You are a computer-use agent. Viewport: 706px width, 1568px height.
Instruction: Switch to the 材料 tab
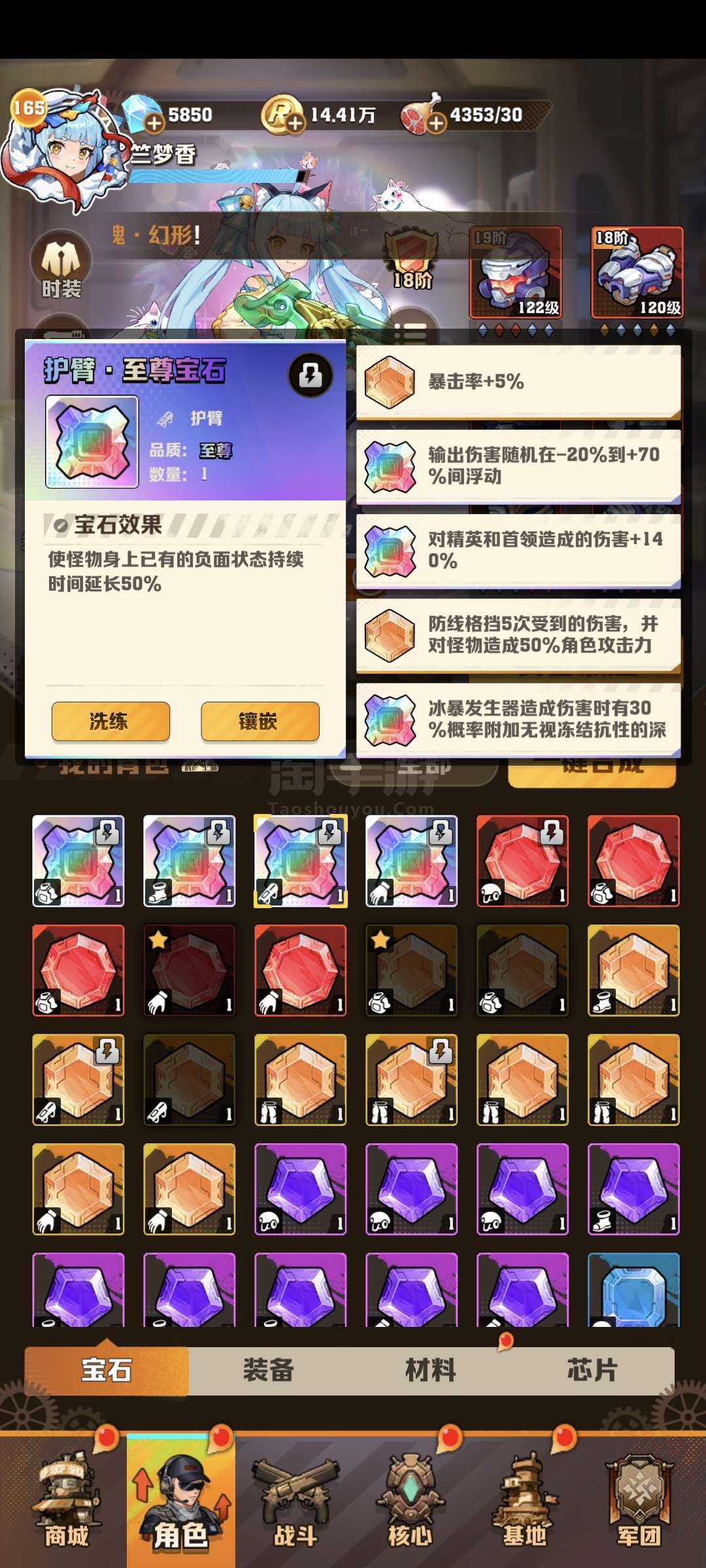[430, 1370]
